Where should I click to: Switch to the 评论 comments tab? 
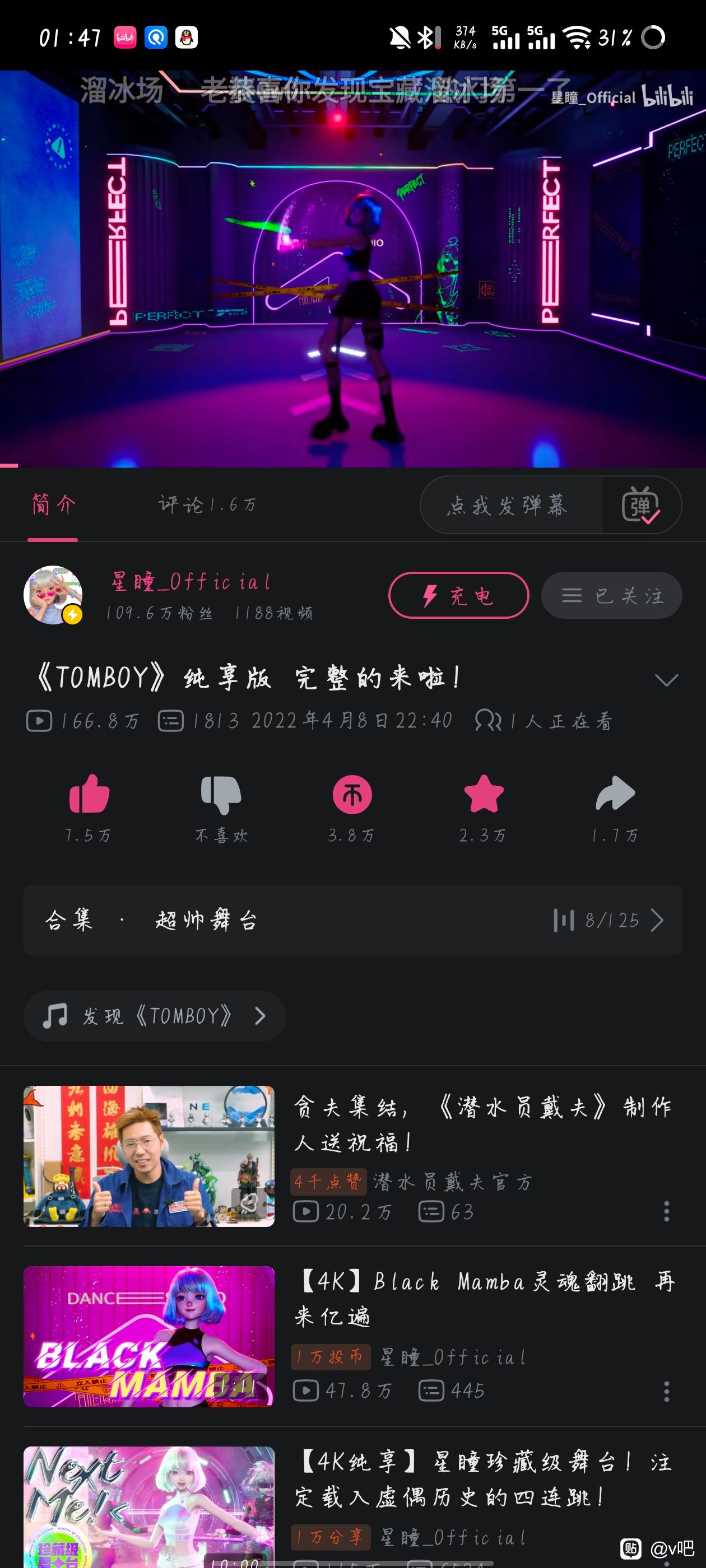(207, 505)
